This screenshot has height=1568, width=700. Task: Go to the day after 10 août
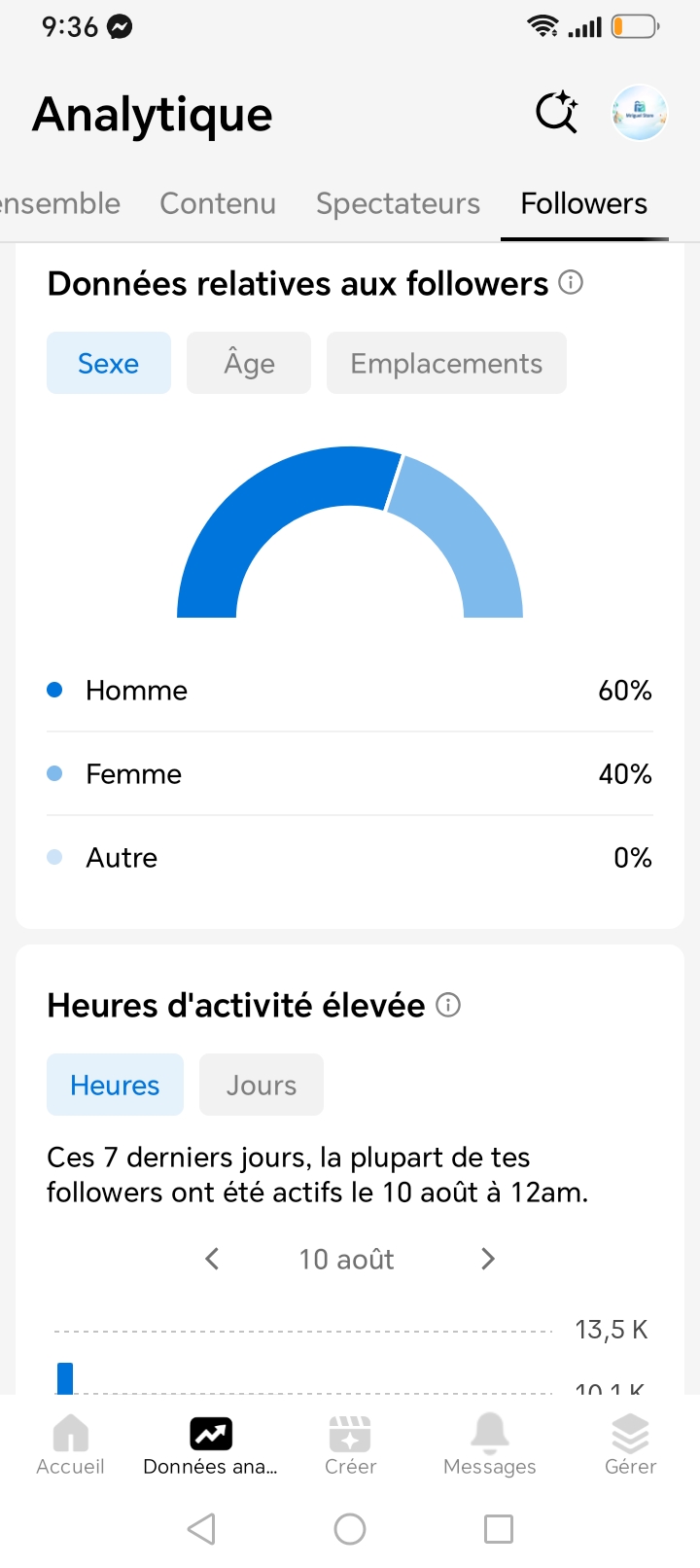pos(488,1259)
